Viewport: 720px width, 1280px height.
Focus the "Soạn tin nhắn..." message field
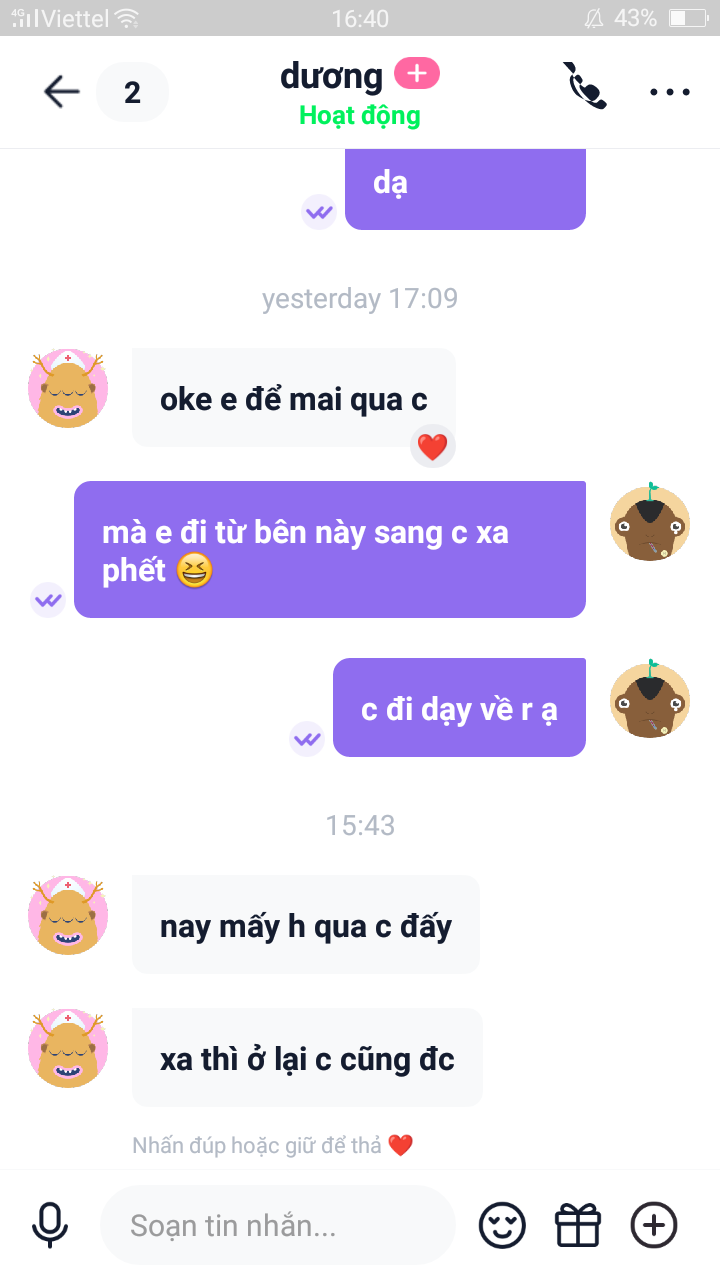click(x=277, y=1224)
